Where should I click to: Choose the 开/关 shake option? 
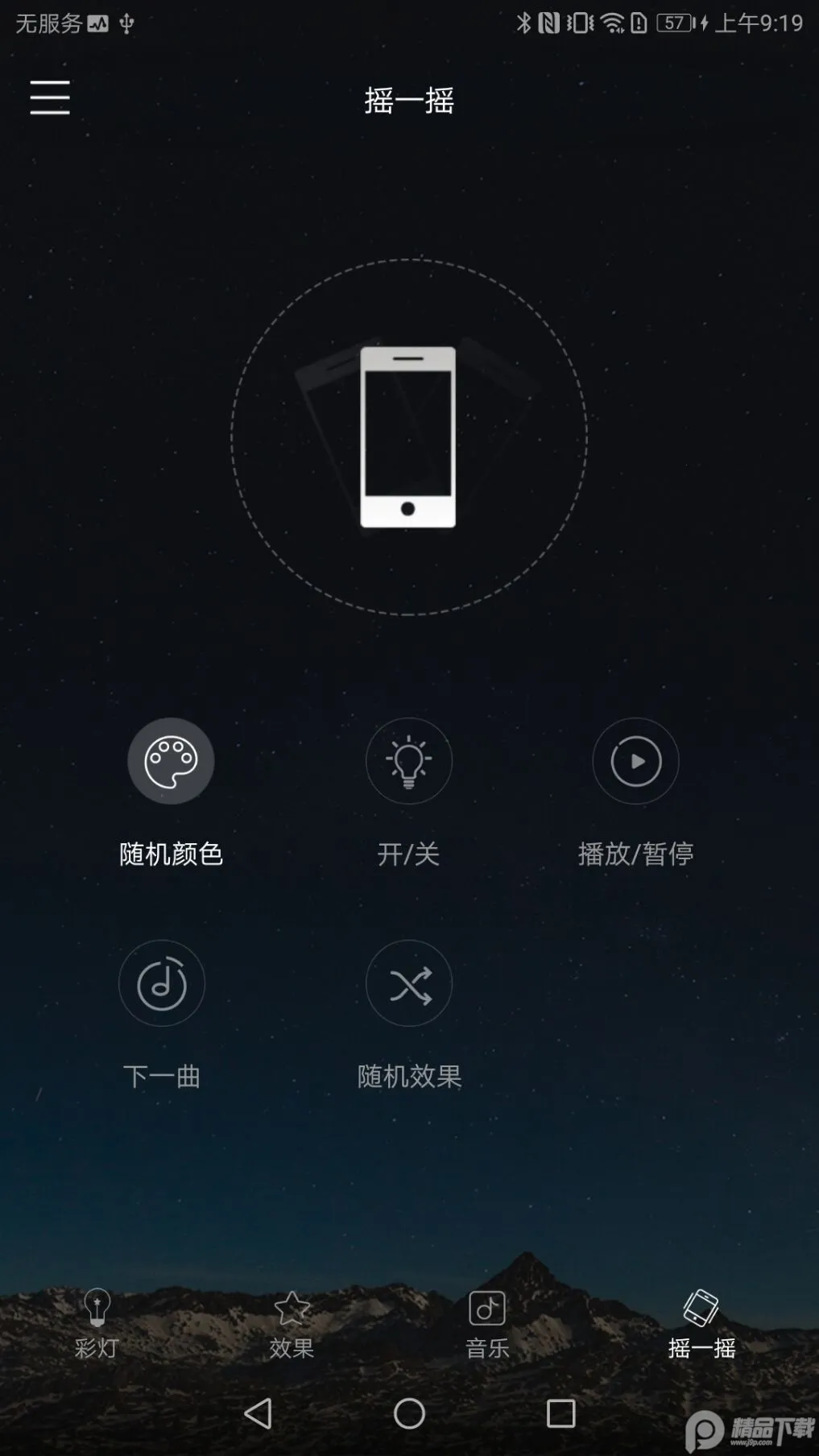(x=409, y=761)
